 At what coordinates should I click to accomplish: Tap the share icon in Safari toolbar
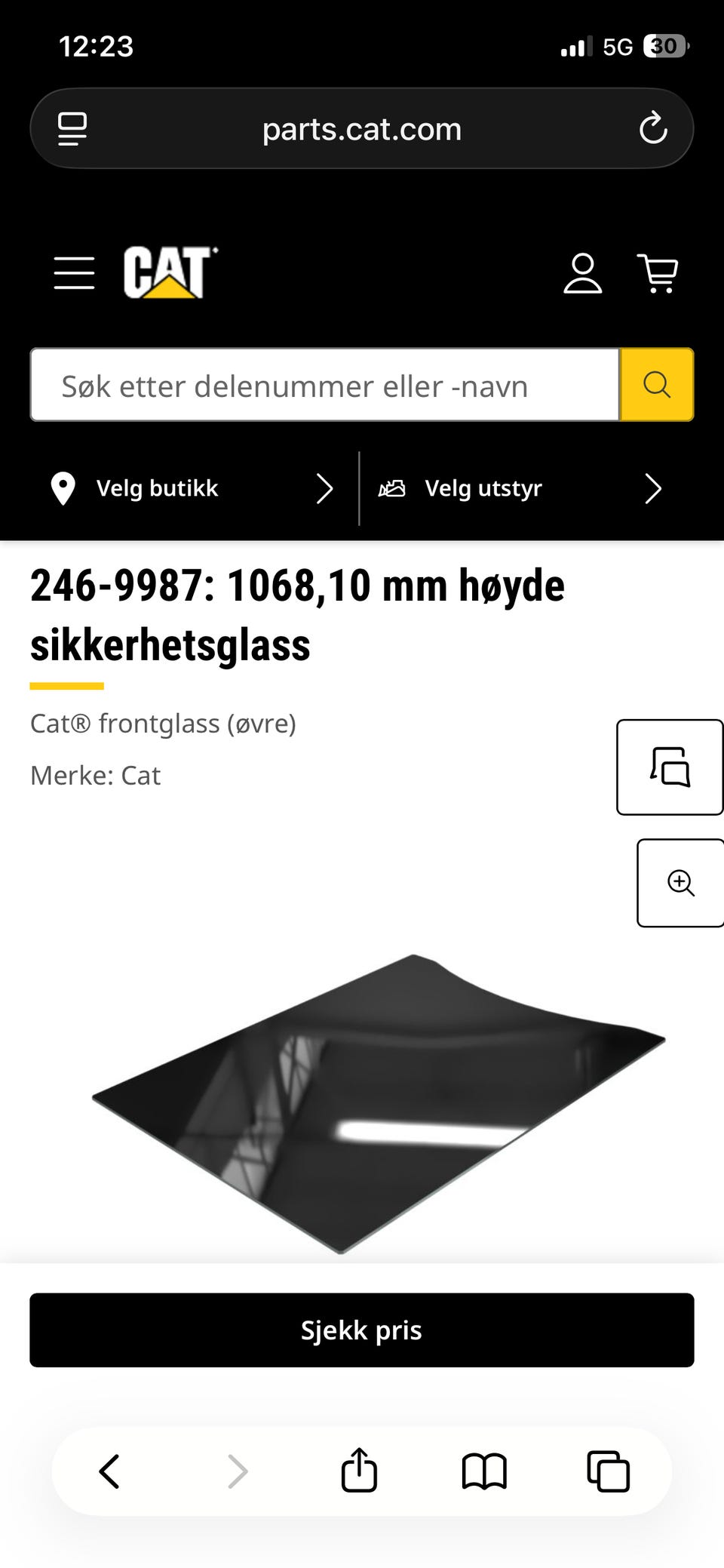pyautogui.click(x=360, y=1470)
